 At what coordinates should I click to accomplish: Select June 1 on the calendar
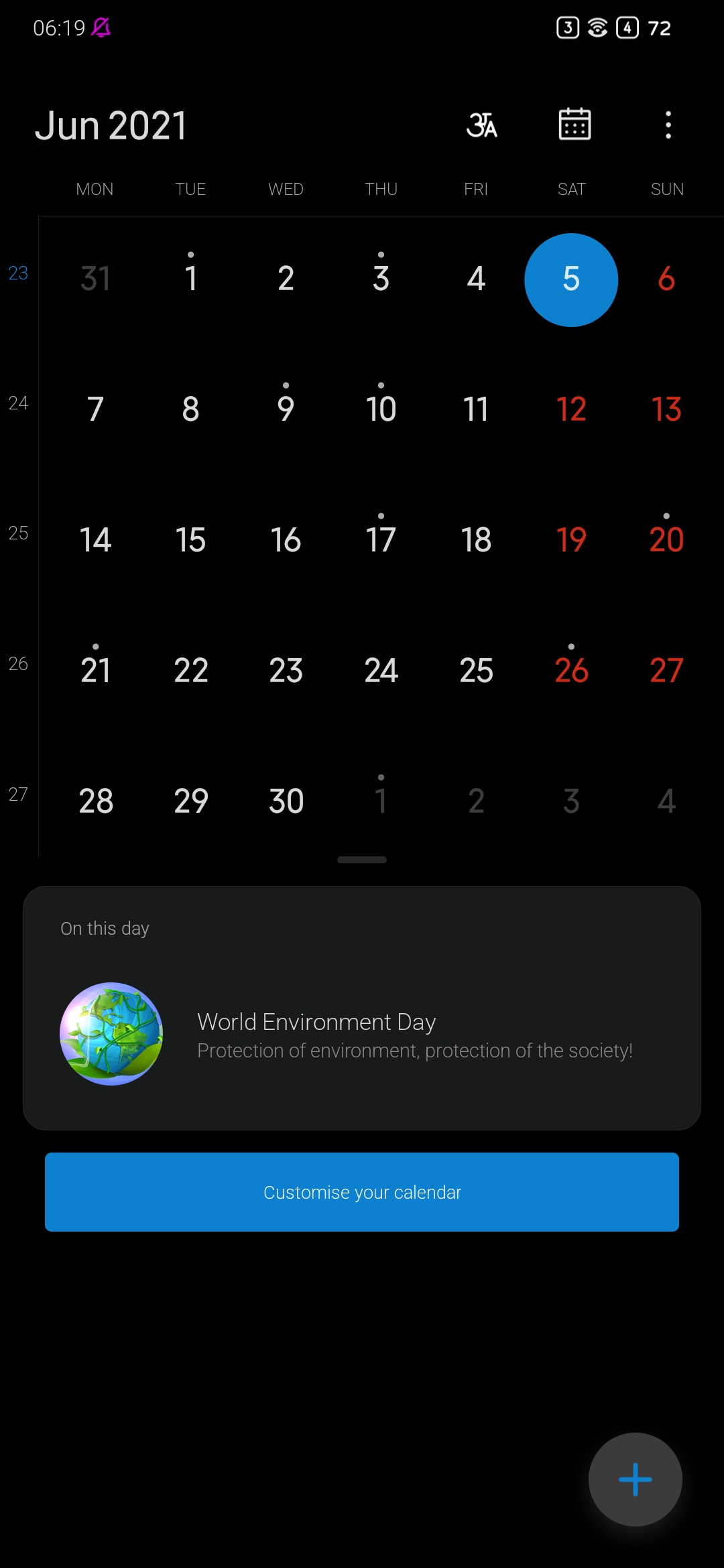(x=191, y=279)
